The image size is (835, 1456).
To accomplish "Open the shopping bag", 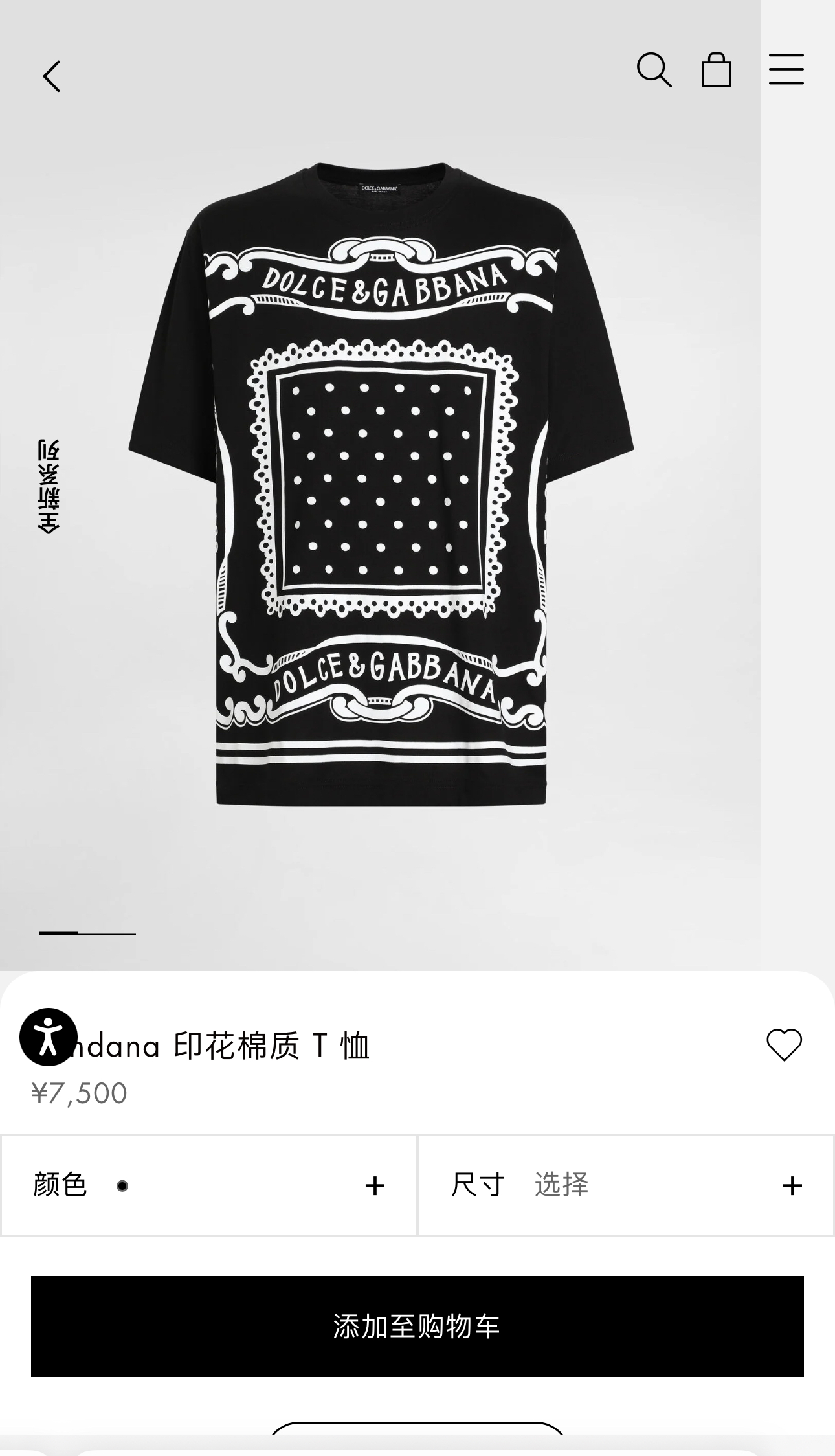I will [x=717, y=70].
